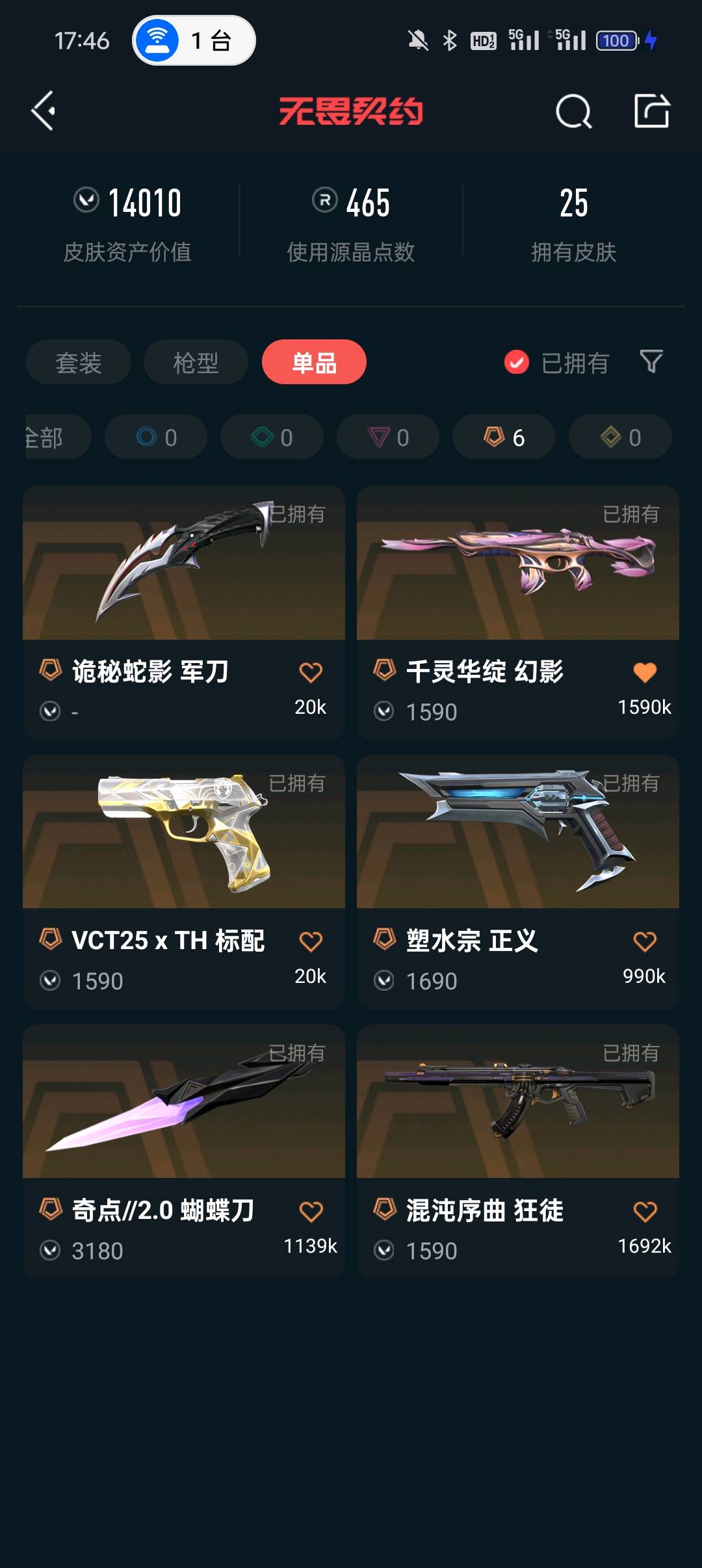The width and height of the screenshot is (702, 1568).
Task: Open the search icon in header
Action: click(x=573, y=111)
